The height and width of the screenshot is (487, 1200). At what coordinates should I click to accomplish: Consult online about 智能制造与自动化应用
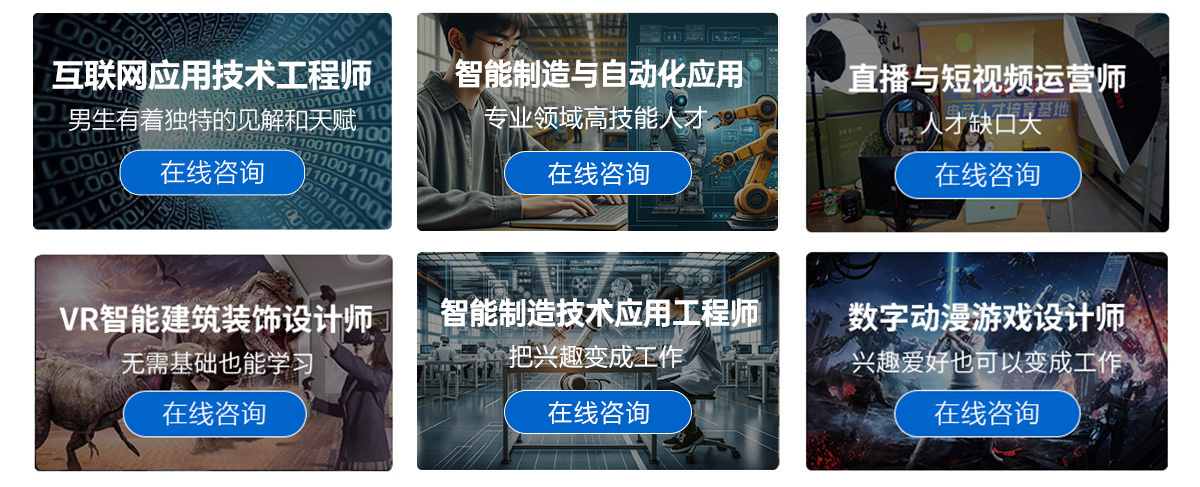point(597,174)
